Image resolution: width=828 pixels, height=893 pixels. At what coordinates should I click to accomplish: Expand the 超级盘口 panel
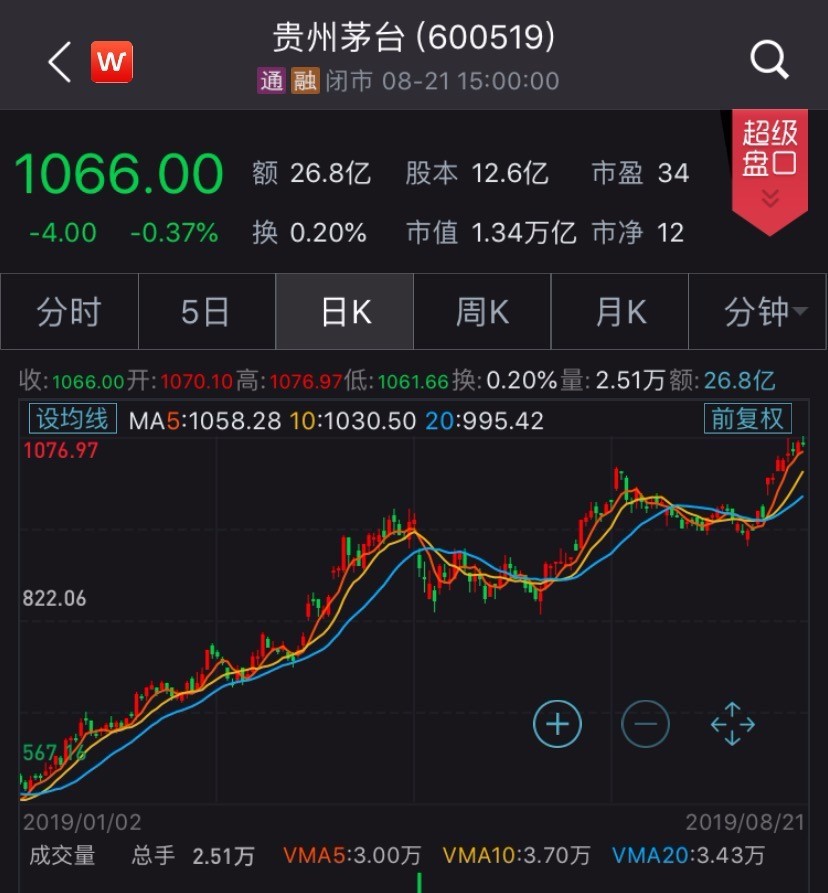(x=769, y=170)
